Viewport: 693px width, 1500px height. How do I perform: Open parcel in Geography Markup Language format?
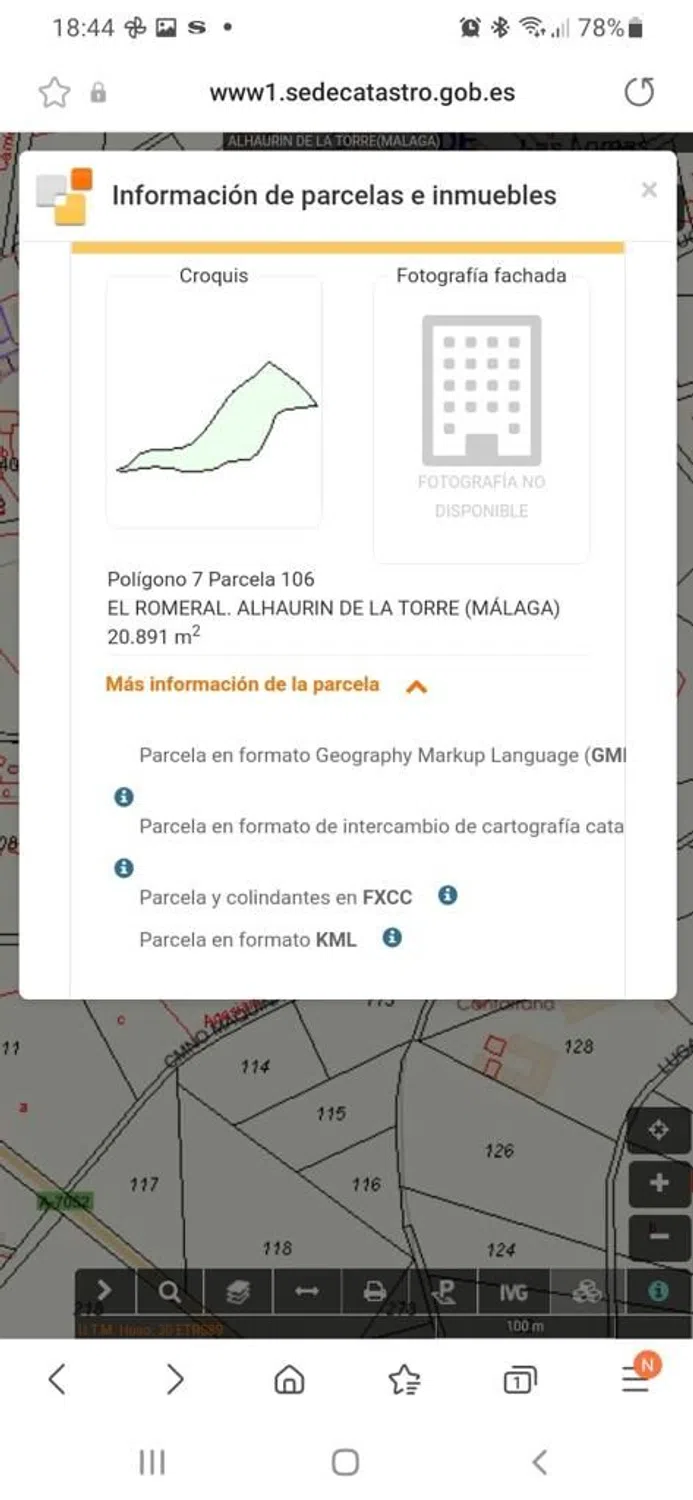382,755
